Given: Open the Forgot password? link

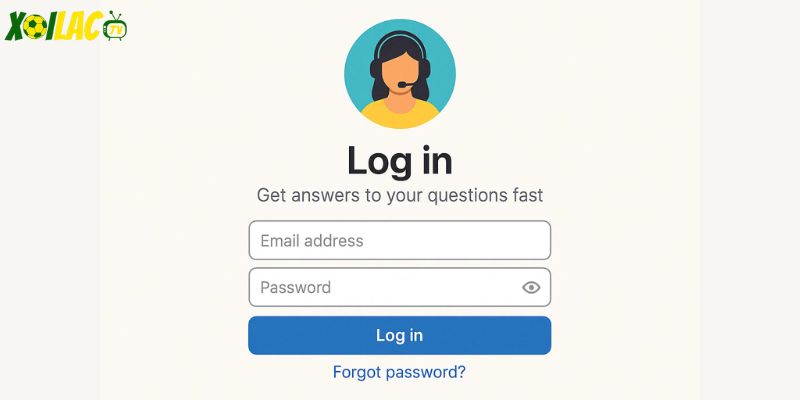Looking at the screenshot, I should click(x=399, y=372).
